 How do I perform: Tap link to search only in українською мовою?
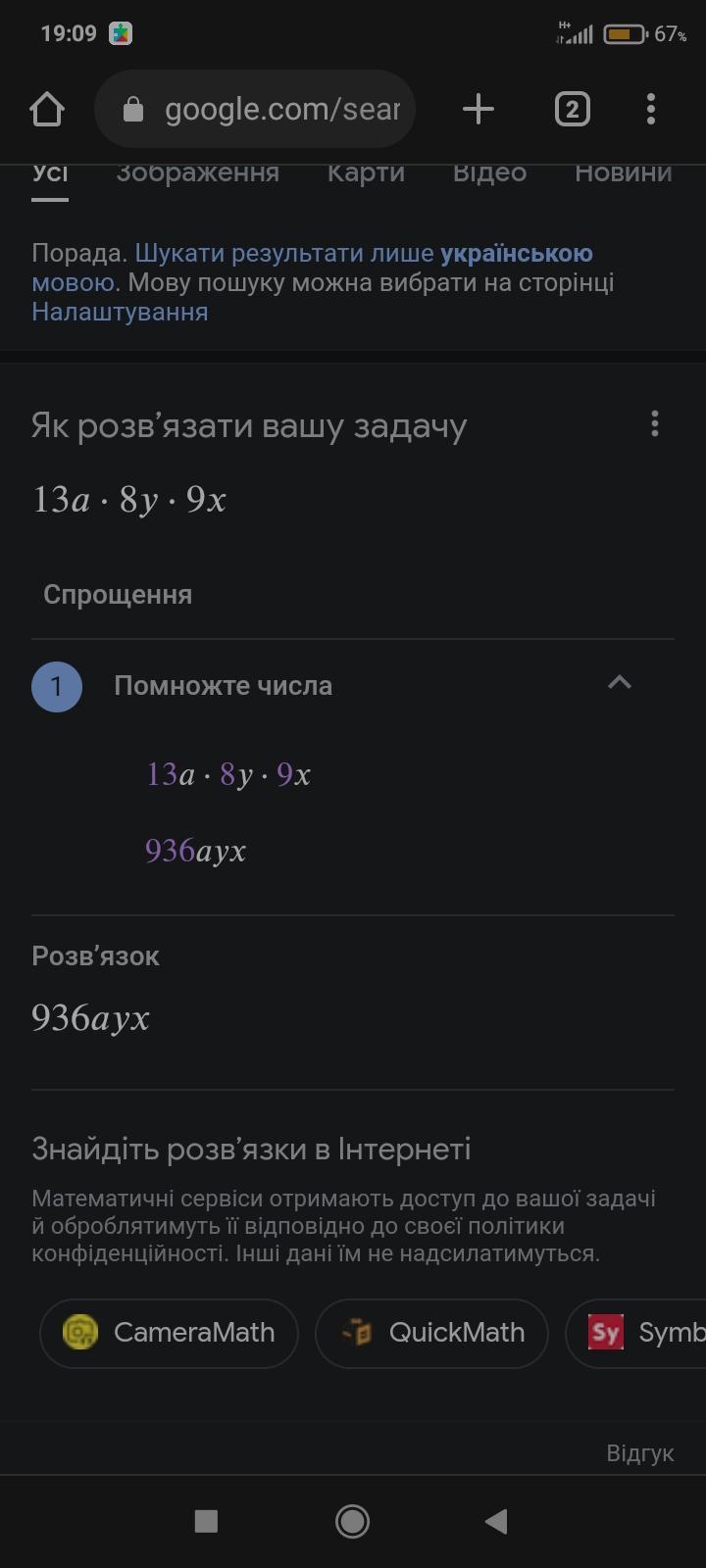click(x=312, y=268)
